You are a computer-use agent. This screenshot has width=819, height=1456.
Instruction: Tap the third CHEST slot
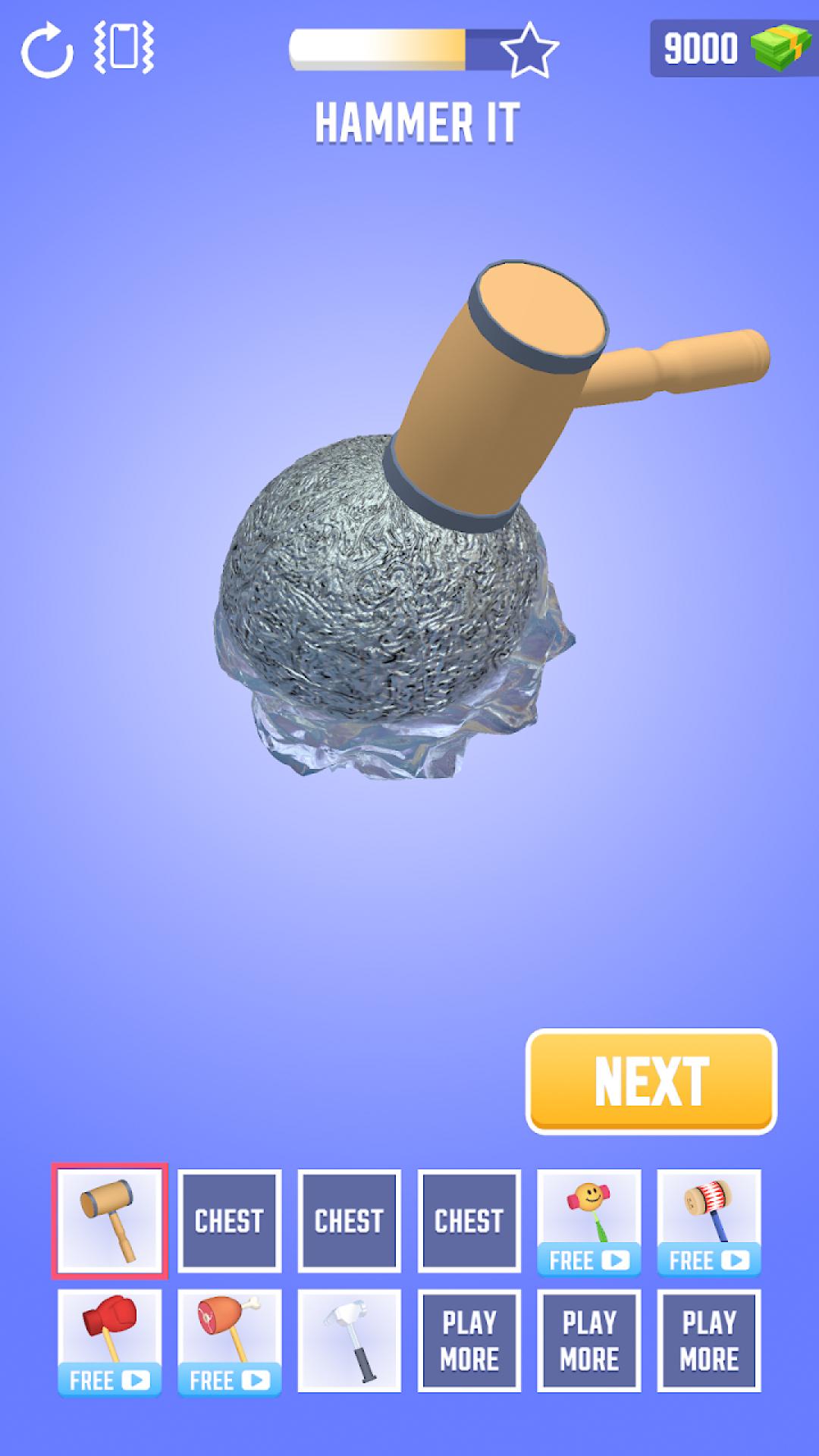tap(469, 1217)
